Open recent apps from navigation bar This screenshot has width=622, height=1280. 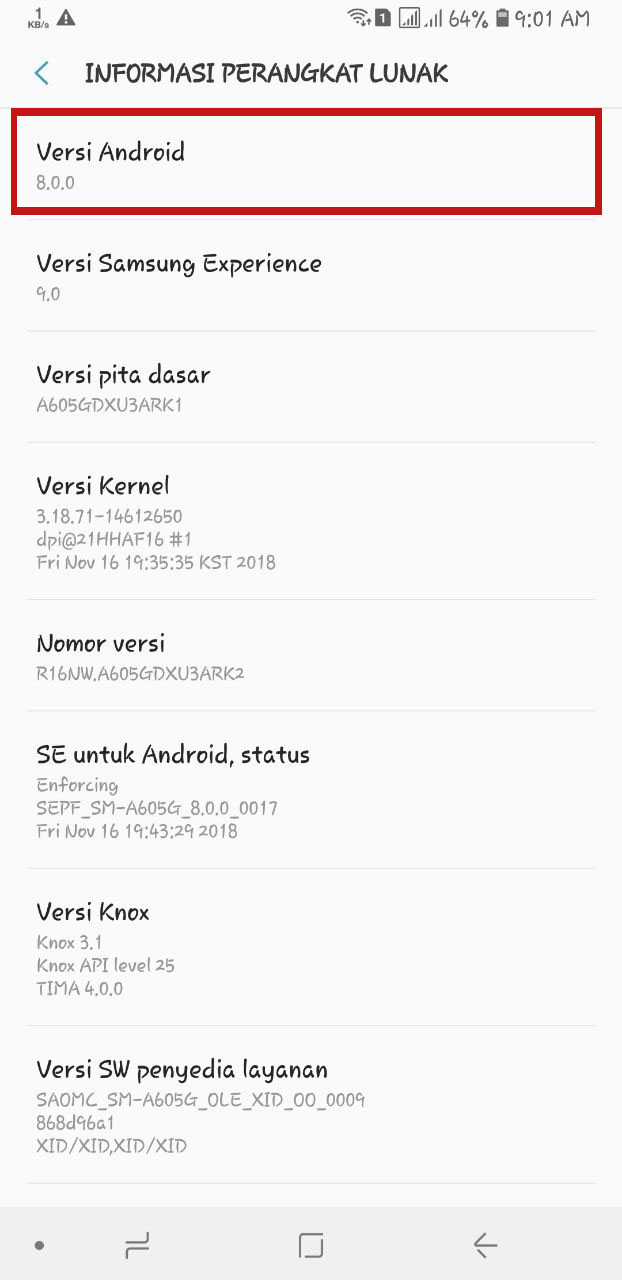click(137, 1245)
